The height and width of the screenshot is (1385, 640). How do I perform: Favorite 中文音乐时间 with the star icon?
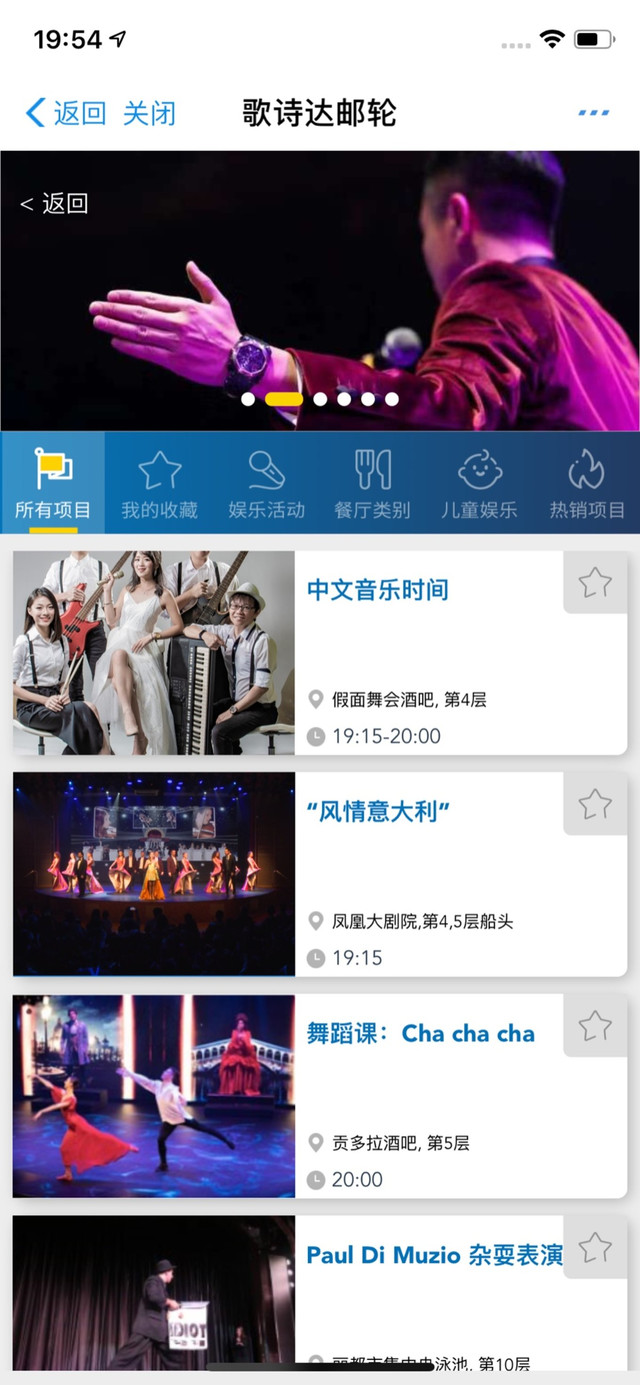pyautogui.click(x=595, y=582)
